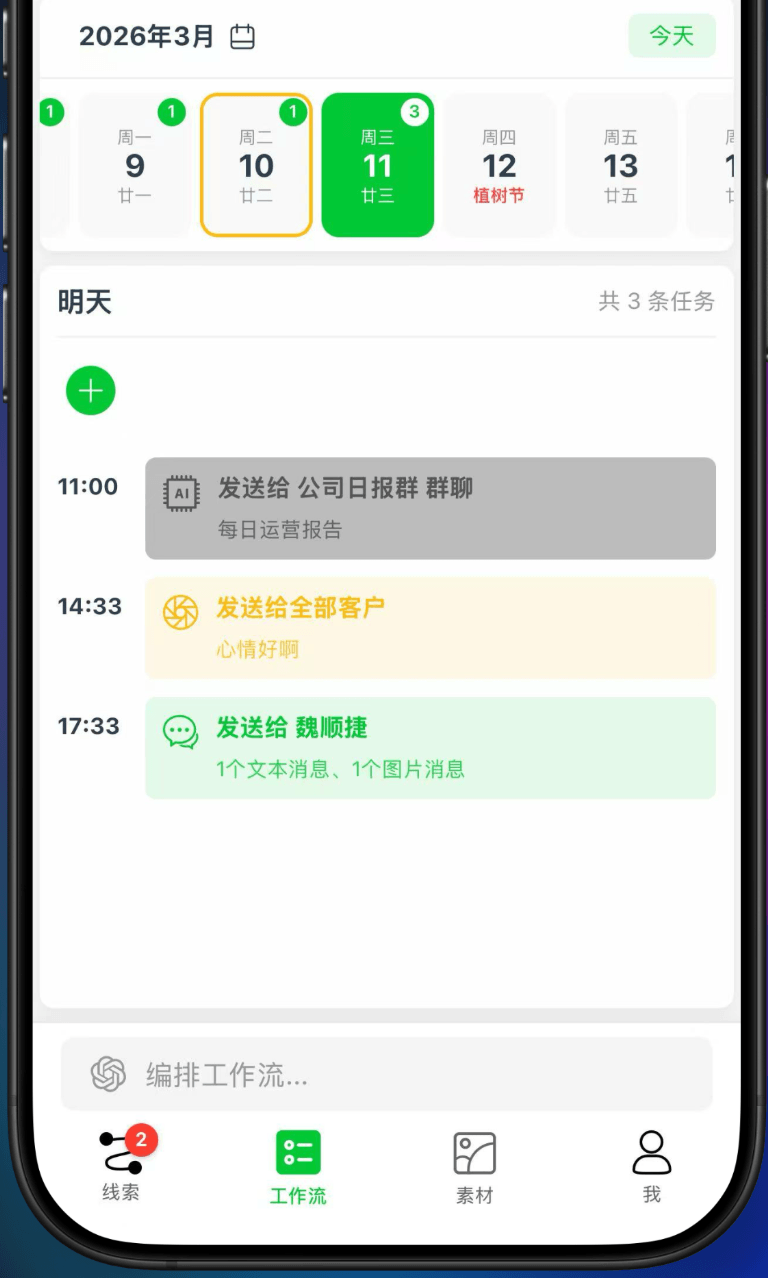Select Thursday 12 marked 植树节

click(500, 165)
